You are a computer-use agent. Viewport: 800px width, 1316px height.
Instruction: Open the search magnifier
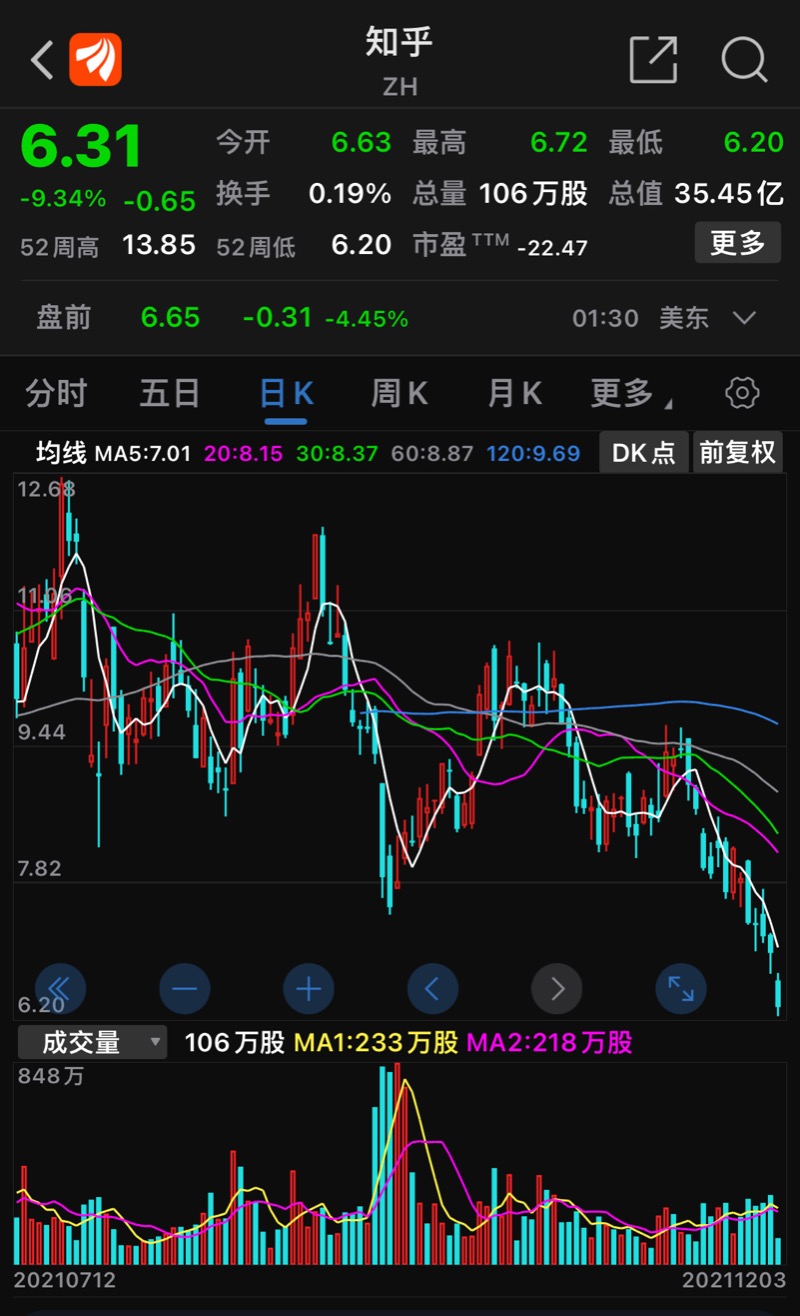tap(744, 60)
